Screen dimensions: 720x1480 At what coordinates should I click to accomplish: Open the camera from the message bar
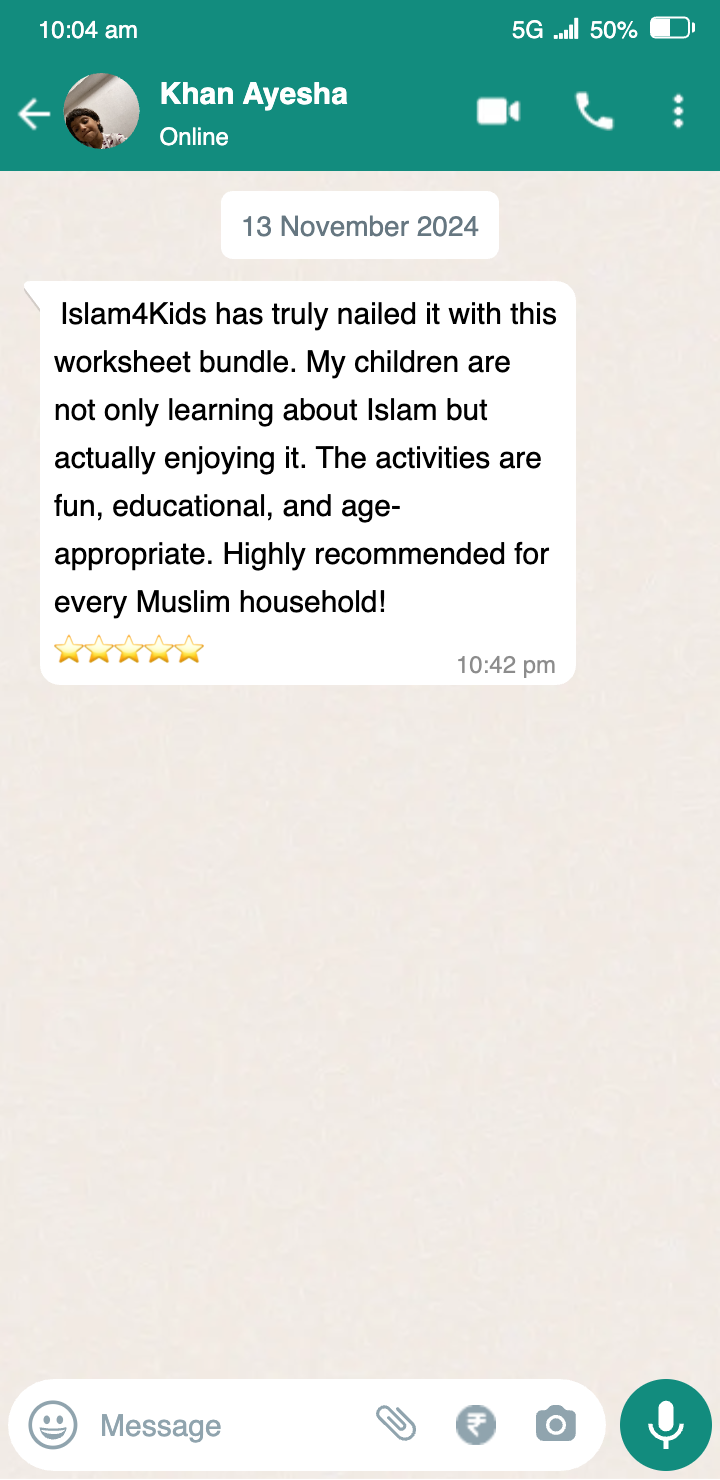(556, 1424)
